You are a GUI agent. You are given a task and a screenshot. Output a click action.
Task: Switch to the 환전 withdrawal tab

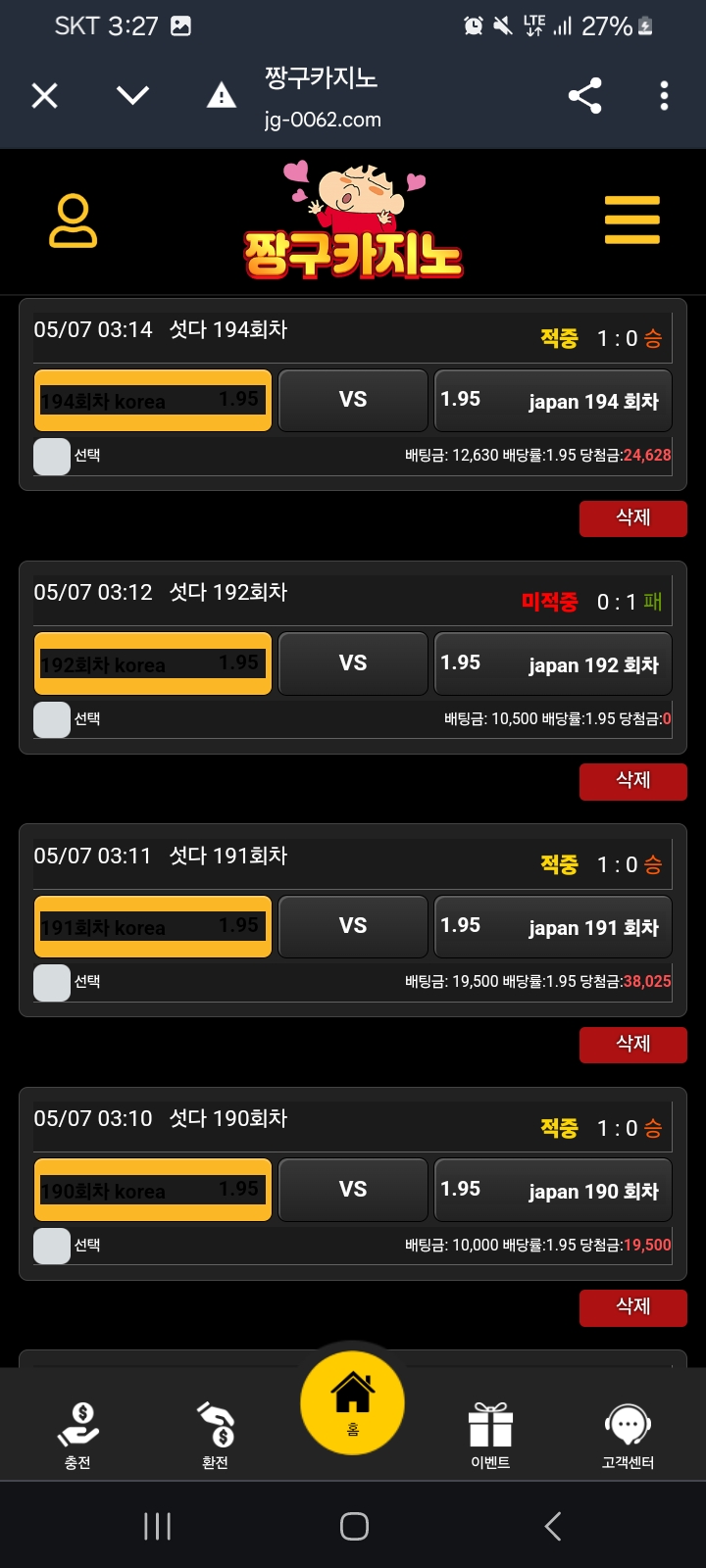tap(216, 1435)
